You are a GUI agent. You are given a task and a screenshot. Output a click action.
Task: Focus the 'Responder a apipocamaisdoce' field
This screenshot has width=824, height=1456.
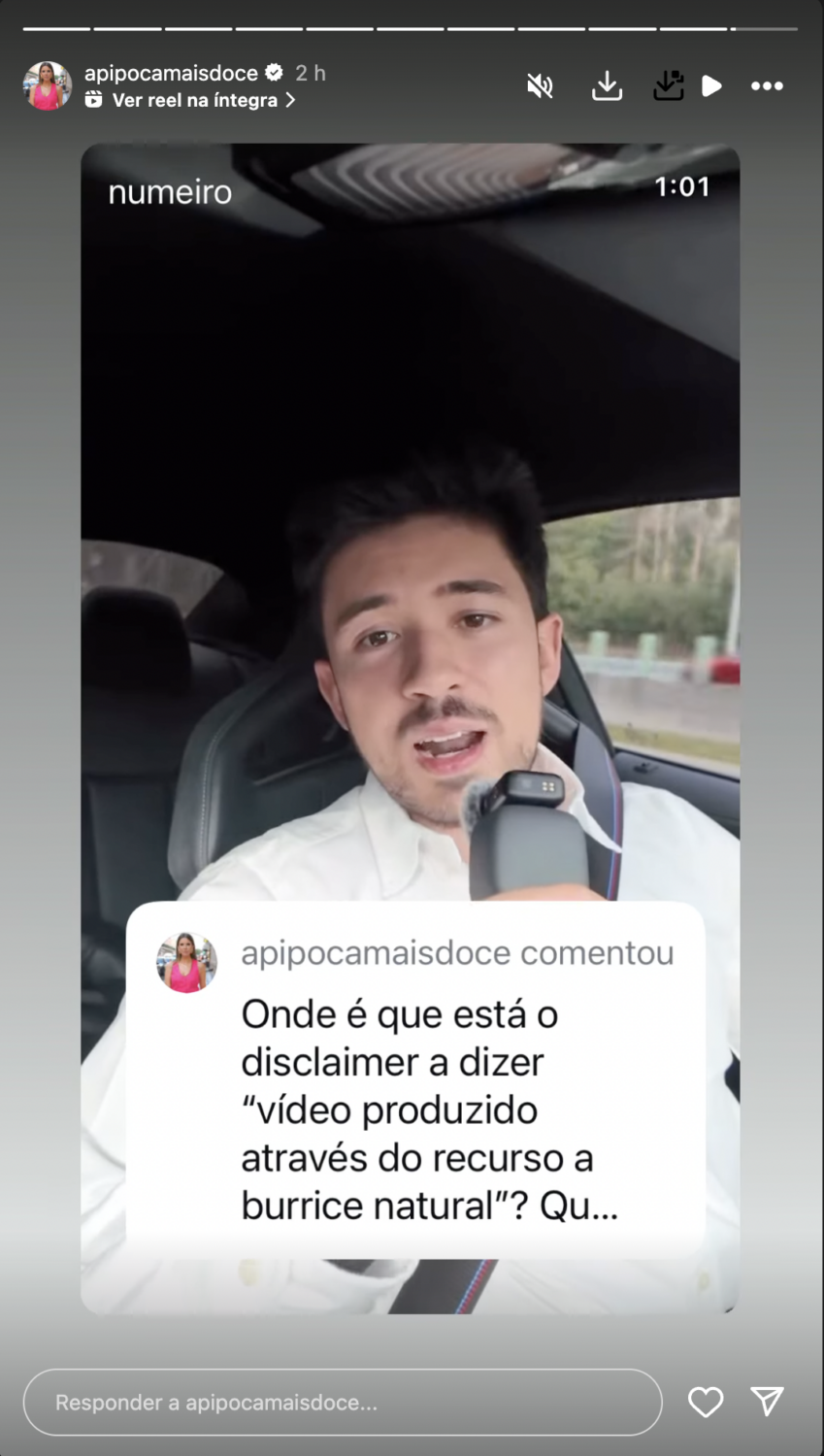tap(342, 1403)
